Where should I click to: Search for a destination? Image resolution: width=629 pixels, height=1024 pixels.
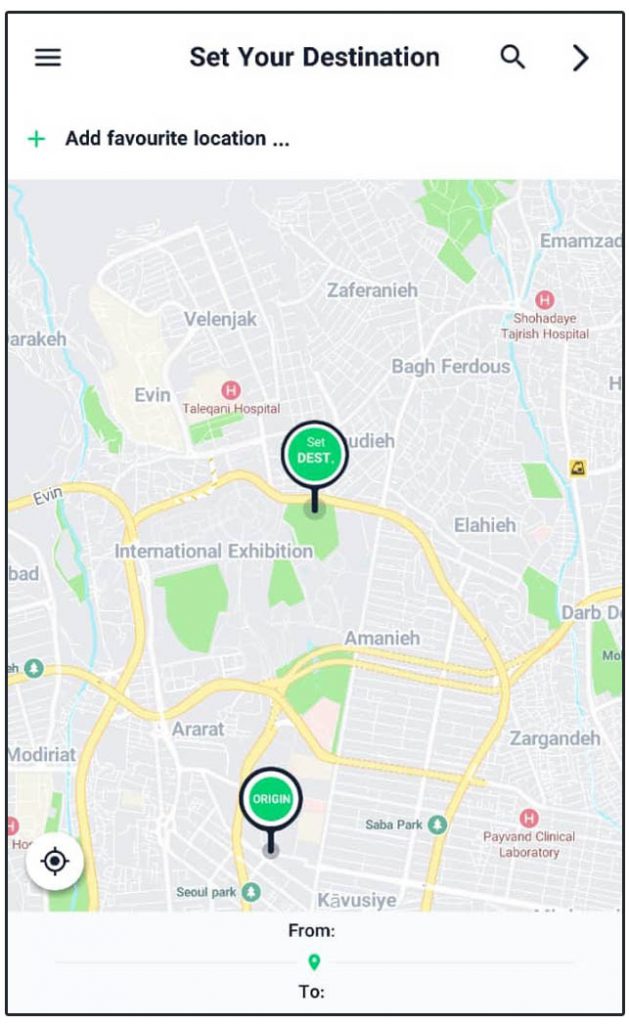[x=513, y=57]
